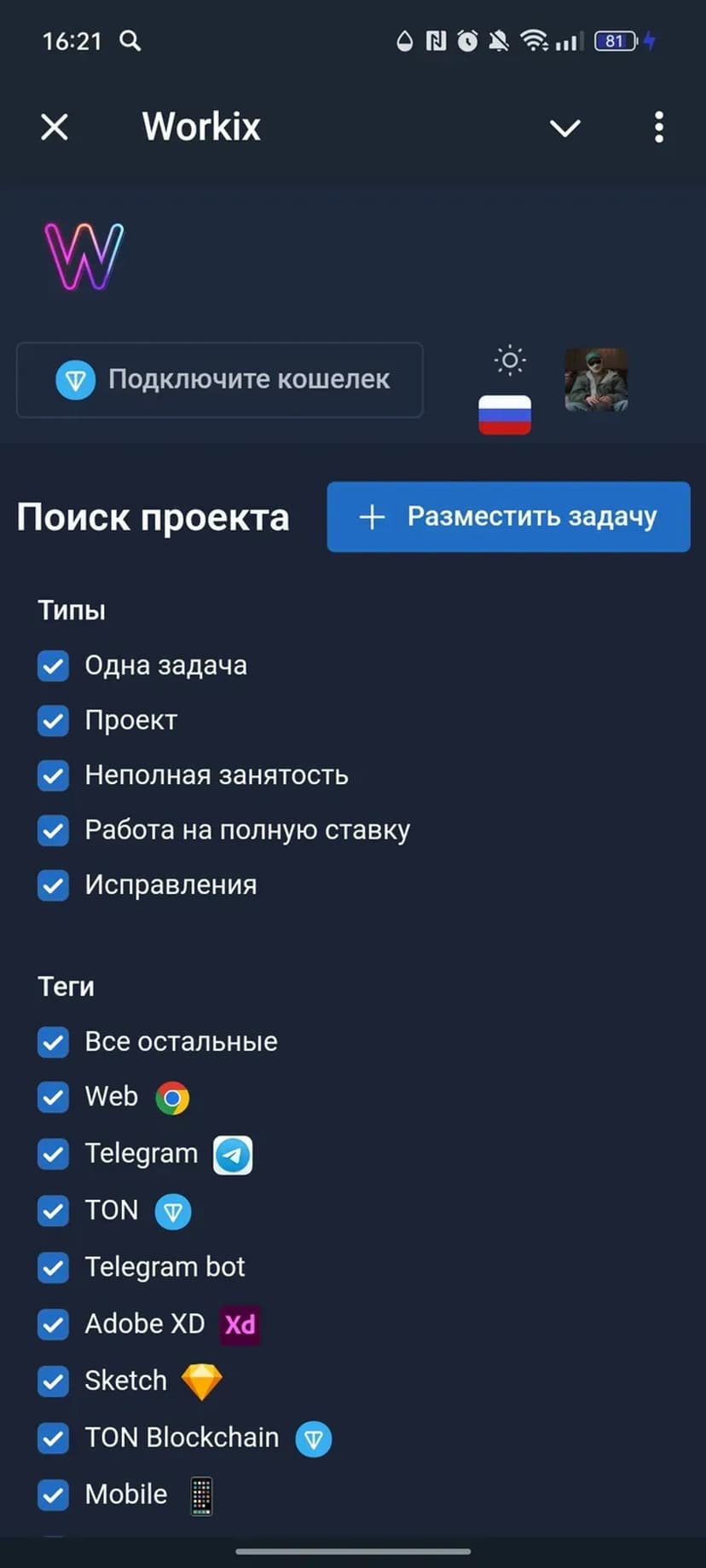Deselect the Mobile tag
706x1568 pixels.
[54, 1495]
